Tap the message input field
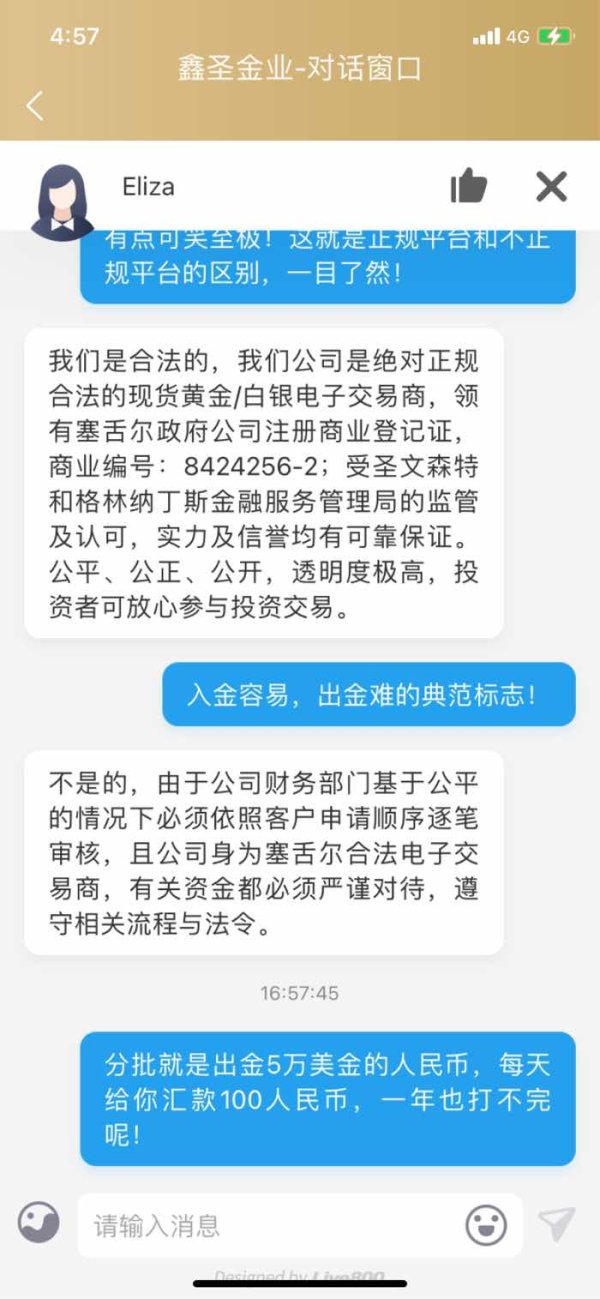Image resolution: width=600 pixels, height=1299 pixels. click(270, 1225)
